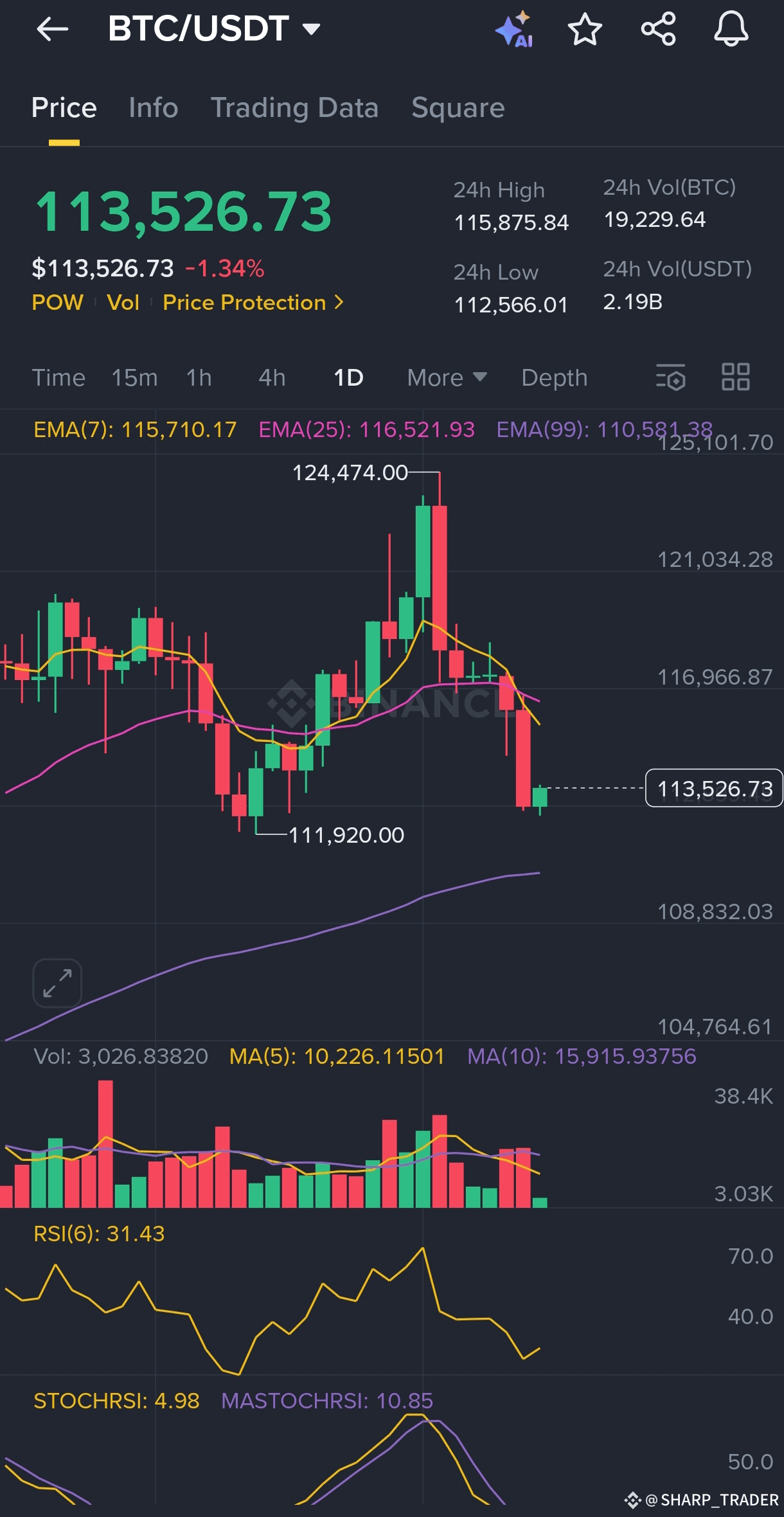Switch to the Depth chart
Screen dimensions: 784x1517
click(555, 377)
